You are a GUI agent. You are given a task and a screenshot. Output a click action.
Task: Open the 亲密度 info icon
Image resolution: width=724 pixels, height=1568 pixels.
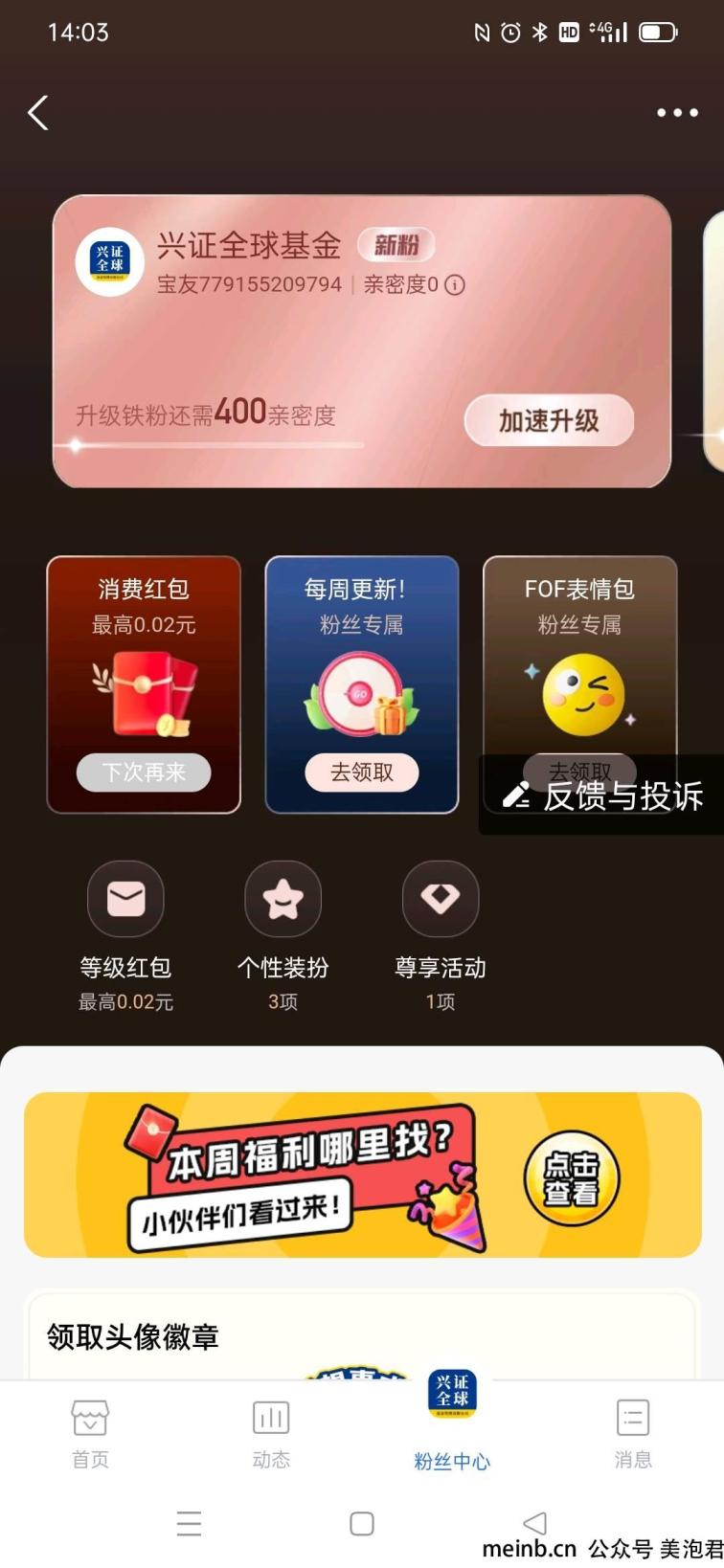tap(456, 284)
